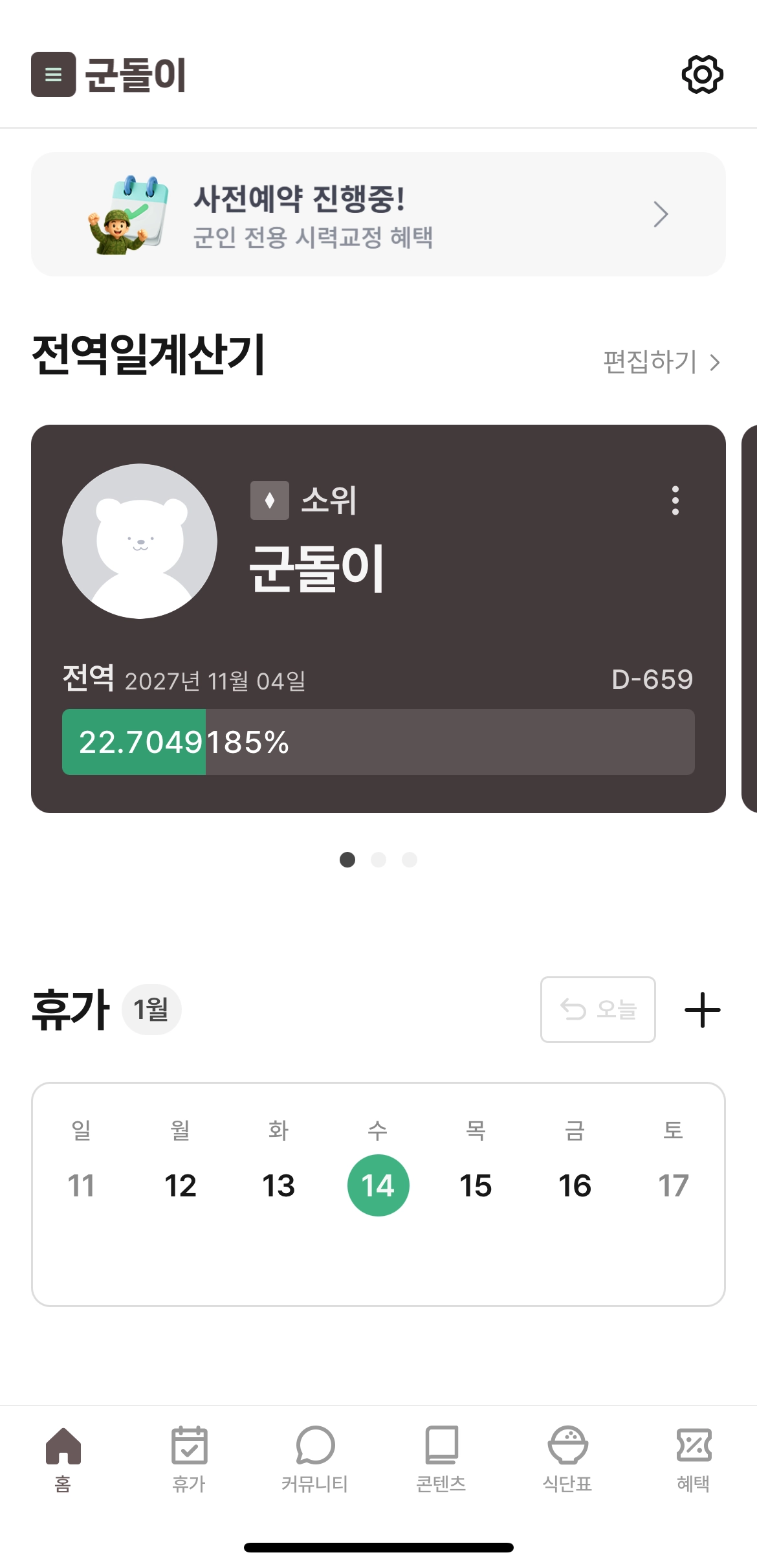Viewport: 757px width, 1568px height.
Task: Open the settings gear icon
Action: 702,74
